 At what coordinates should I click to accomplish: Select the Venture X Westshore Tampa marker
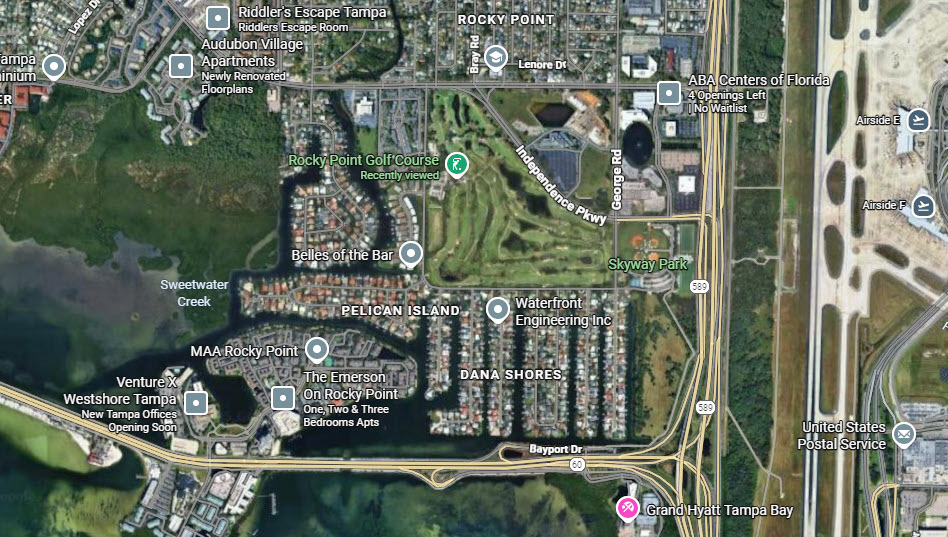[x=197, y=403]
